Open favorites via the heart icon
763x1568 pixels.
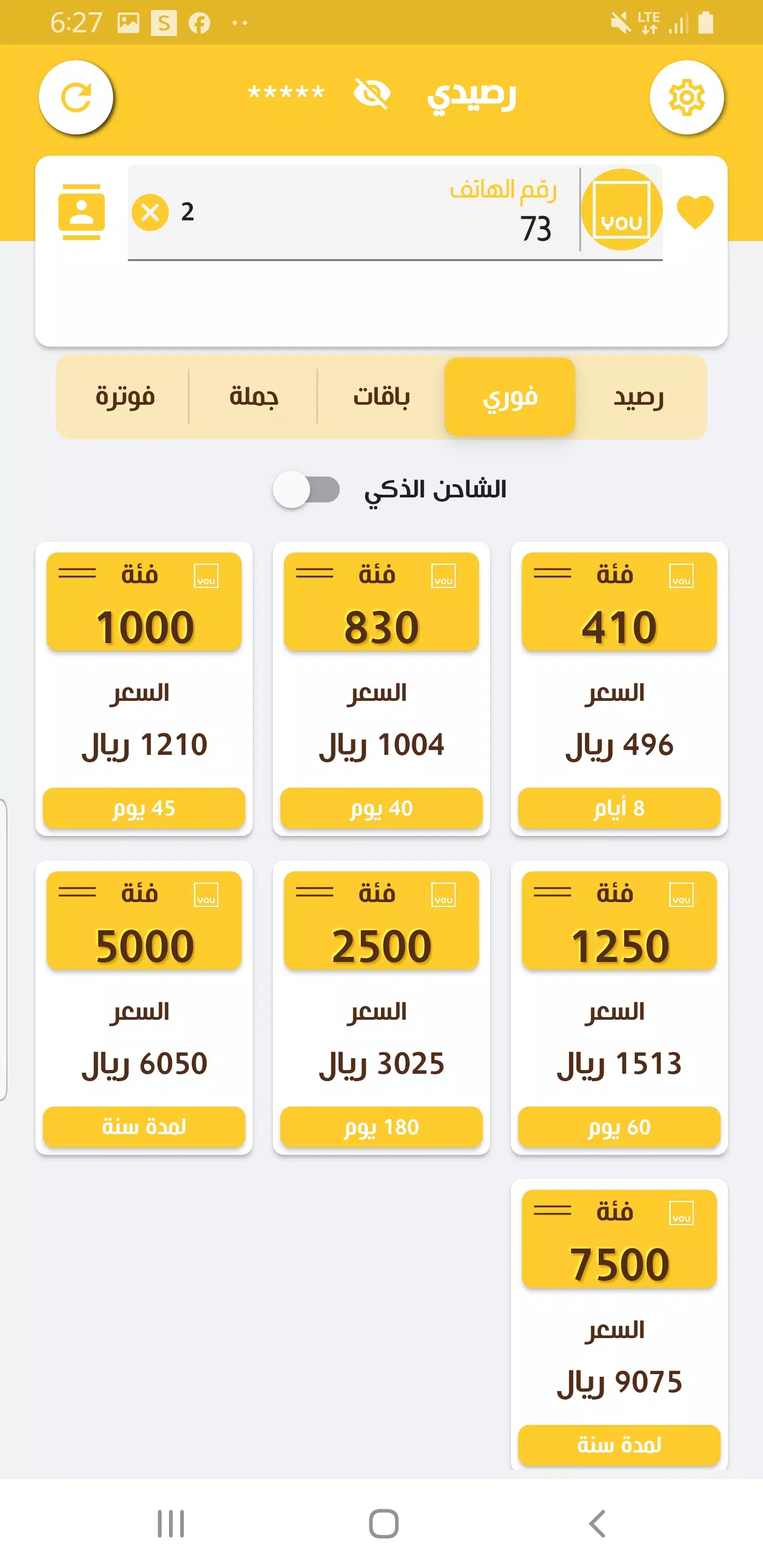(695, 212)
